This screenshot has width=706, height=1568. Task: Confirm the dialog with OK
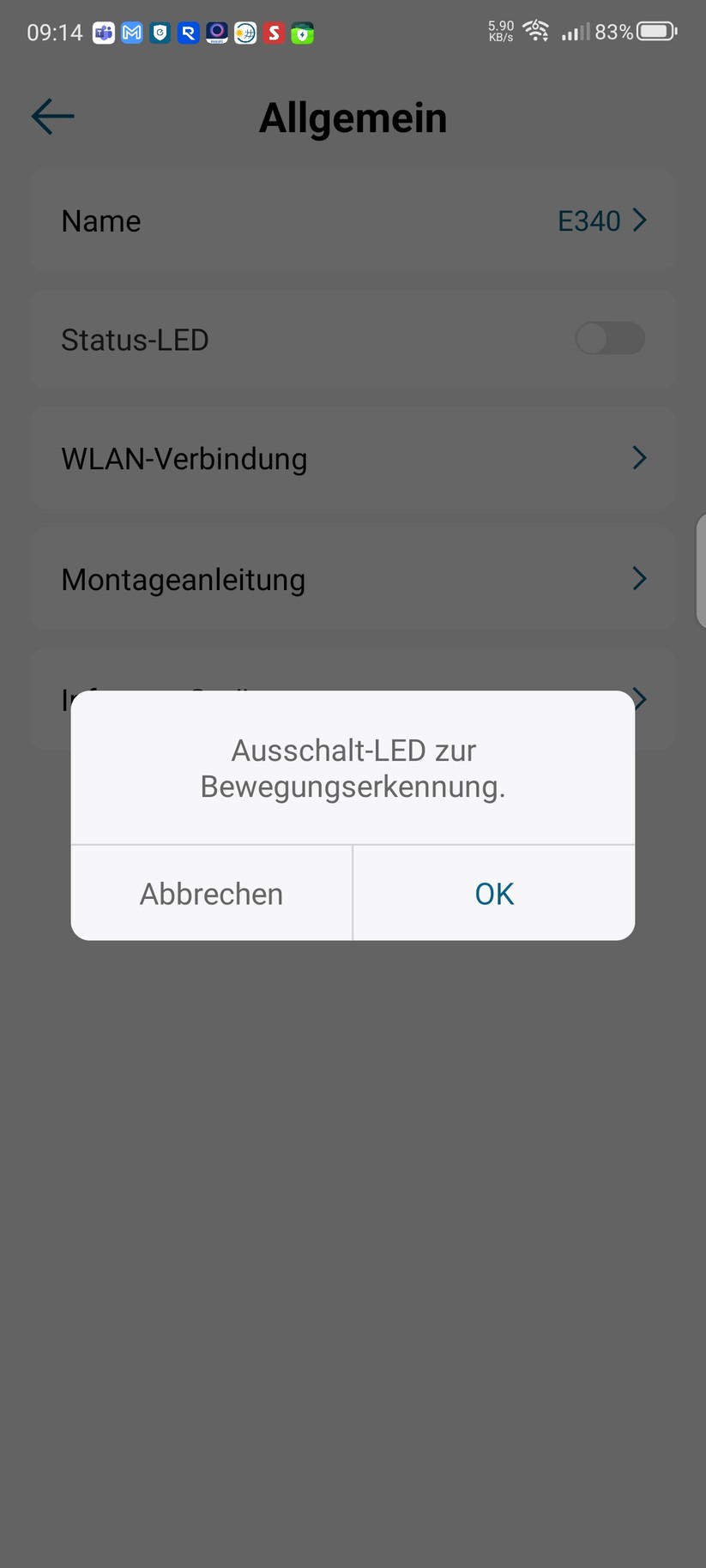493,893
